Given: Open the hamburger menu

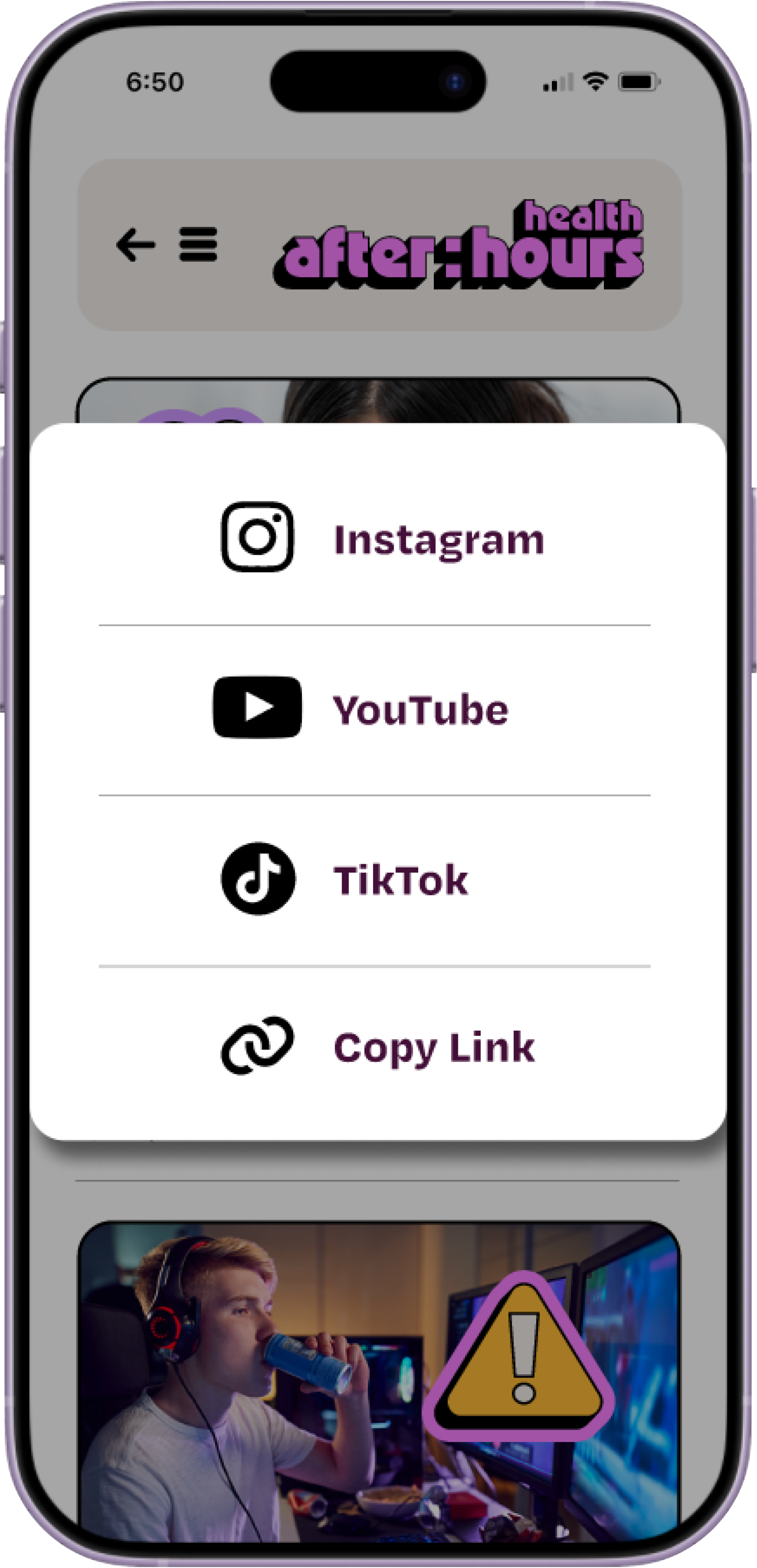Looking at the screenshot, I should click(x=198, y=245).
